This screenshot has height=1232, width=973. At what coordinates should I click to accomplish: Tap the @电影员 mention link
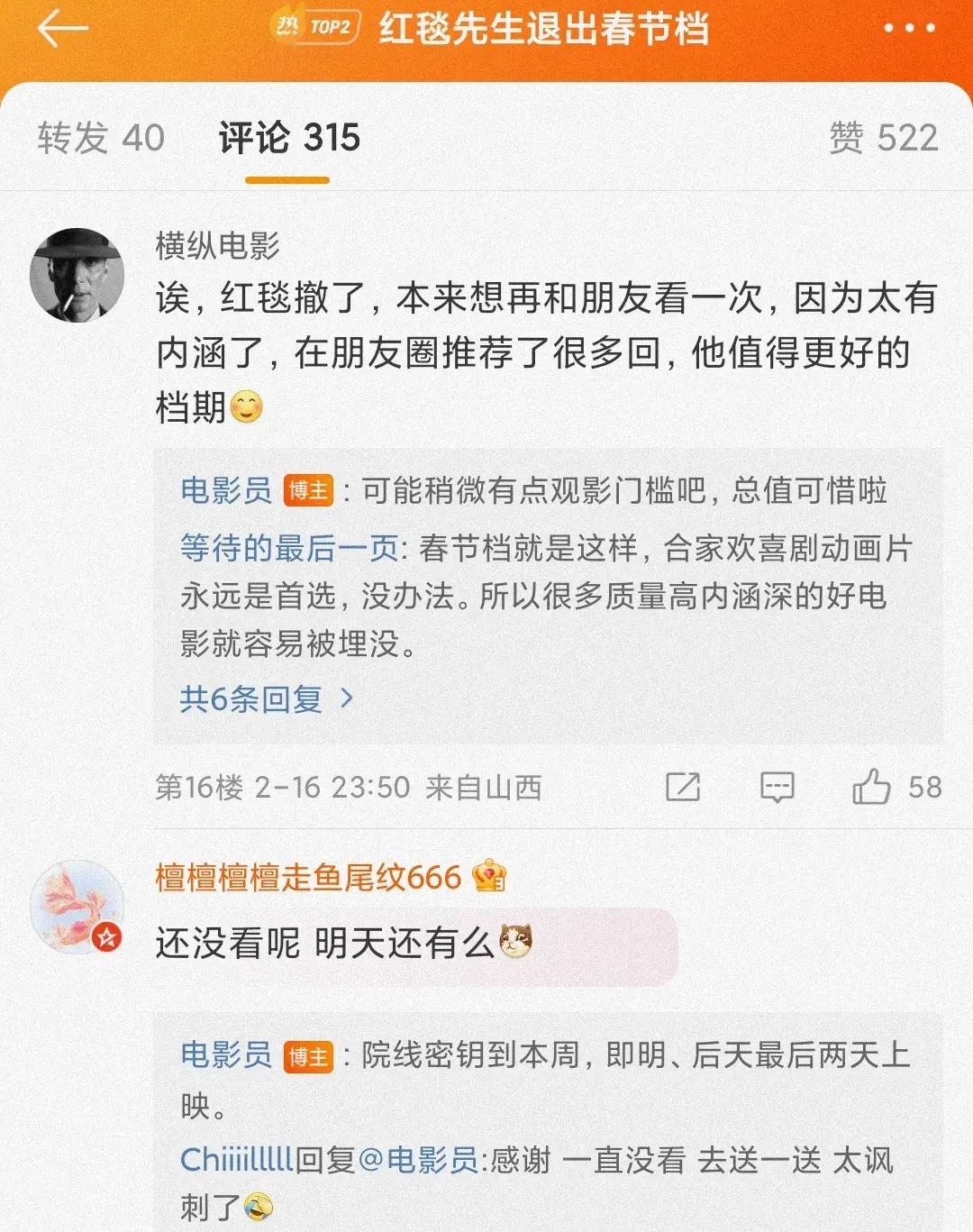418,1160
